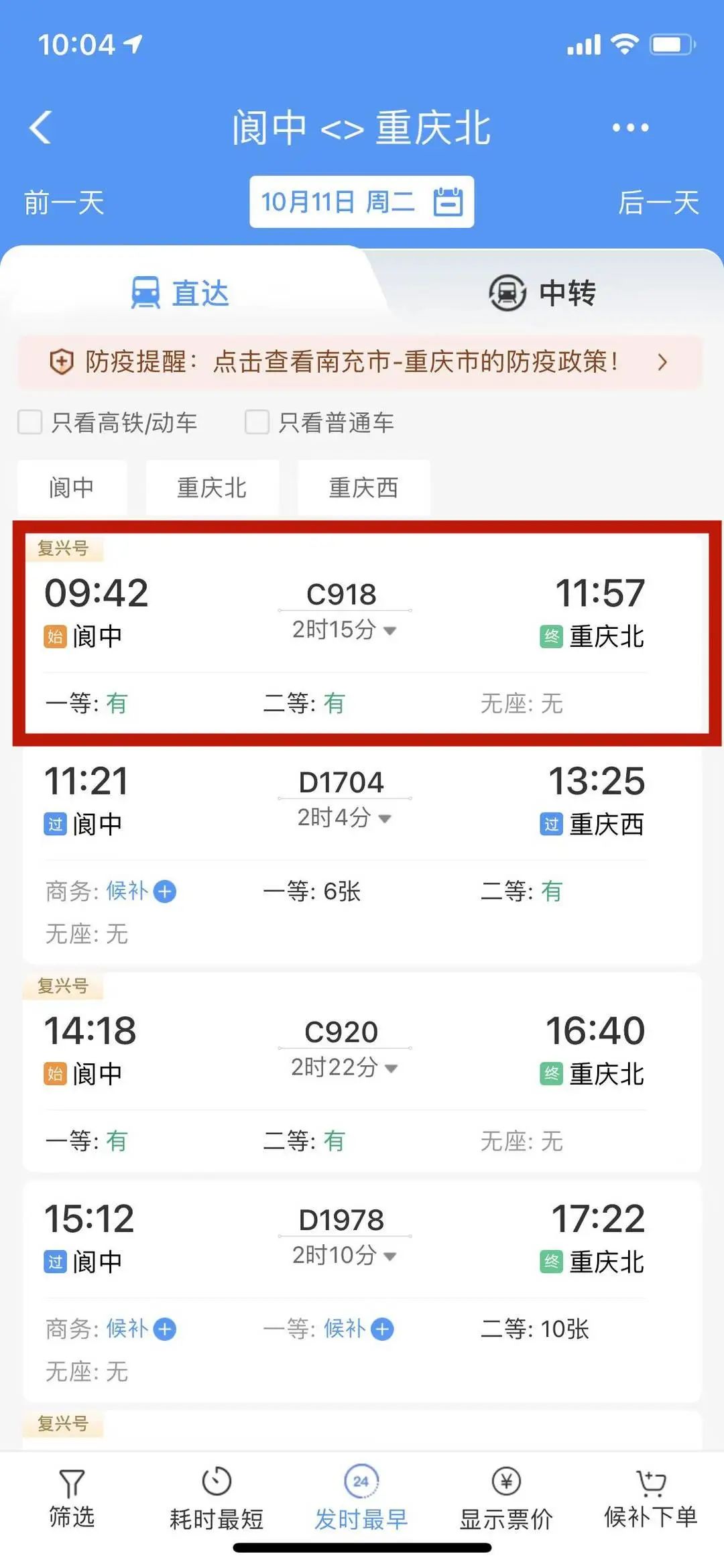Add 一等 候补 for train D1978
Screen dimensions: 724x1568
pos(382,1329)
